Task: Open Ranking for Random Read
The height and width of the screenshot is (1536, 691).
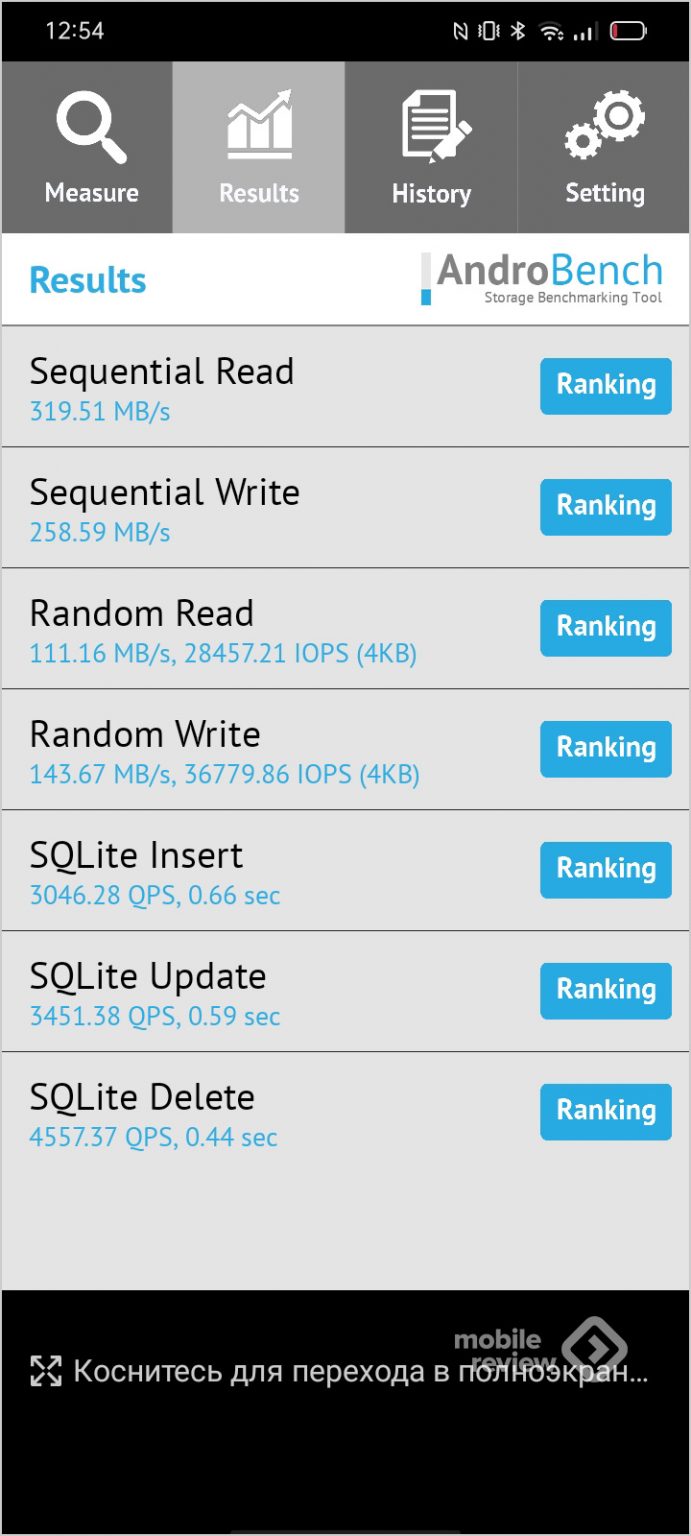Action: pos(605,627)
